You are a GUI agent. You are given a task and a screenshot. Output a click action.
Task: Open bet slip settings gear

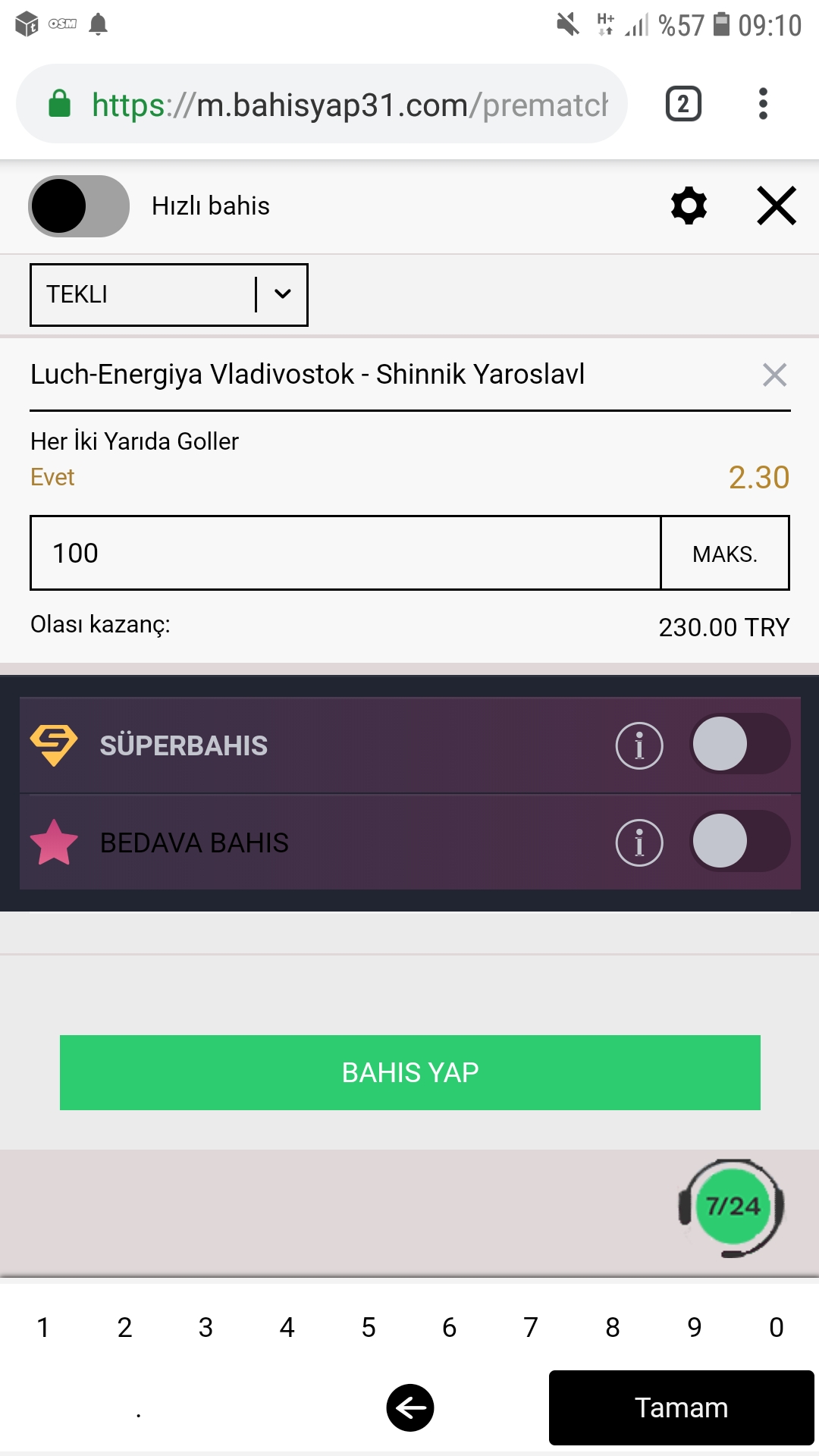pyautogui.click(x=689, y=206)
